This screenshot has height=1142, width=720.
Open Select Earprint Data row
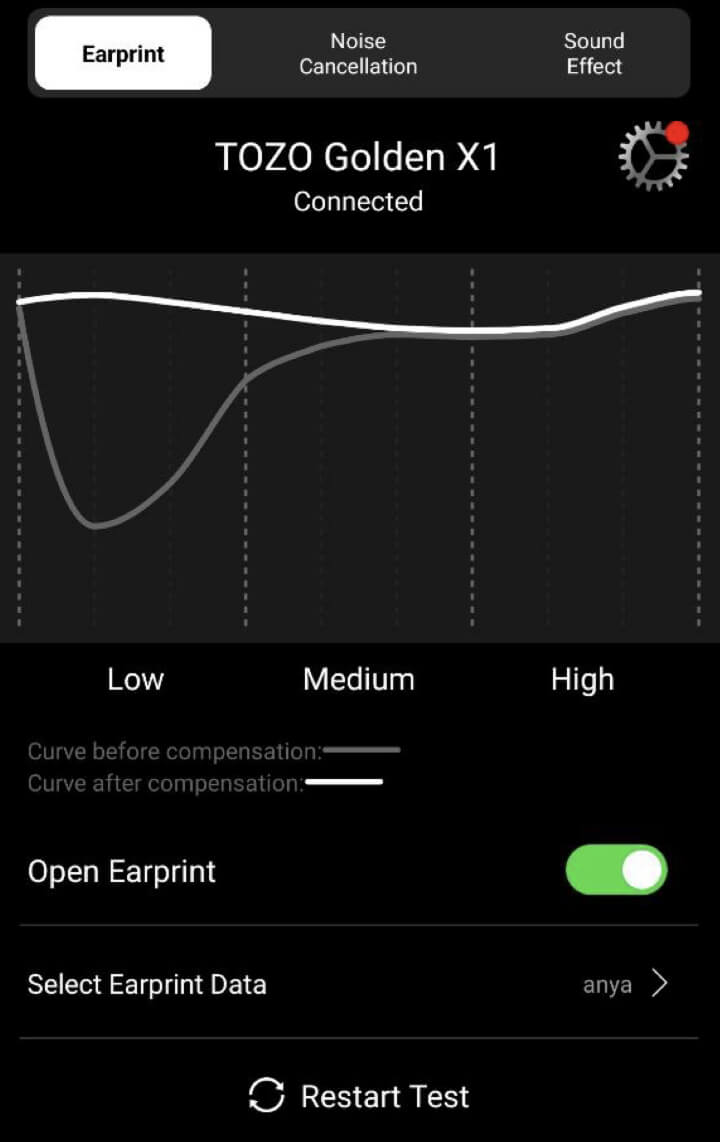[360, 984]
